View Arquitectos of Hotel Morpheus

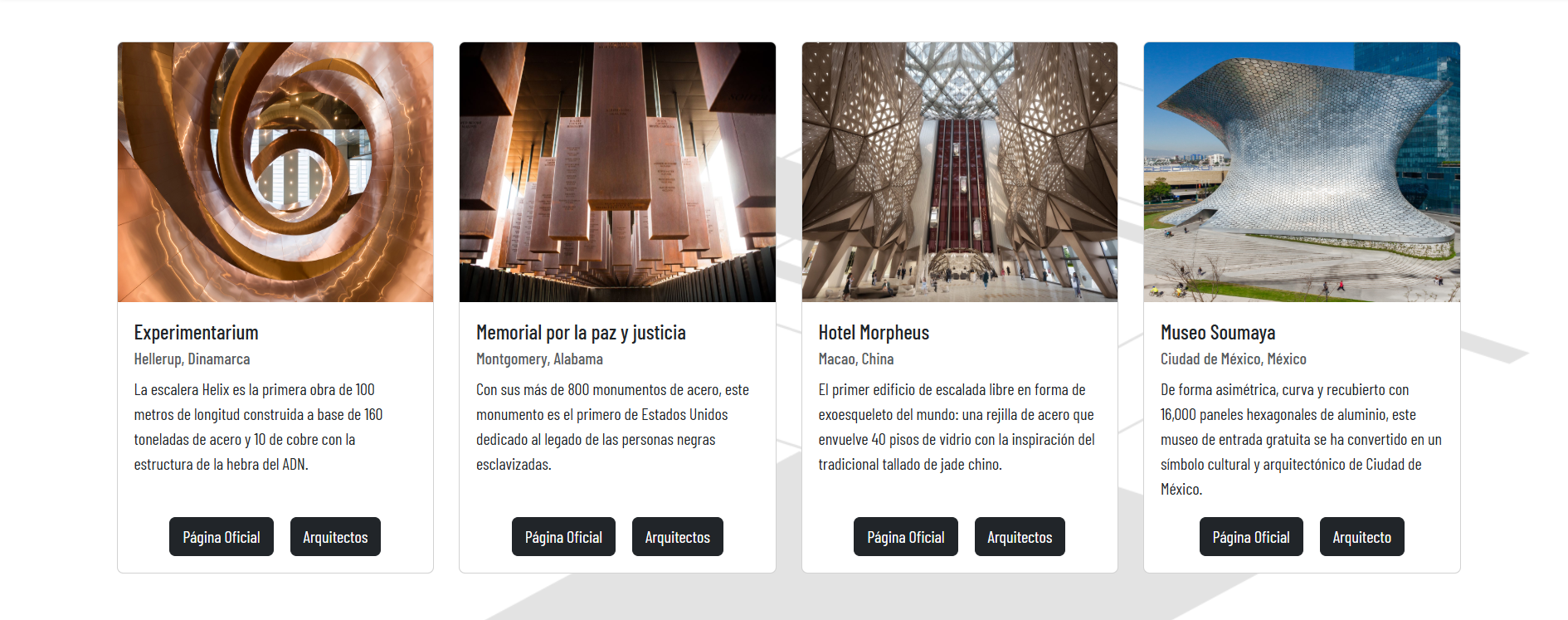(x=1019, y=537)
